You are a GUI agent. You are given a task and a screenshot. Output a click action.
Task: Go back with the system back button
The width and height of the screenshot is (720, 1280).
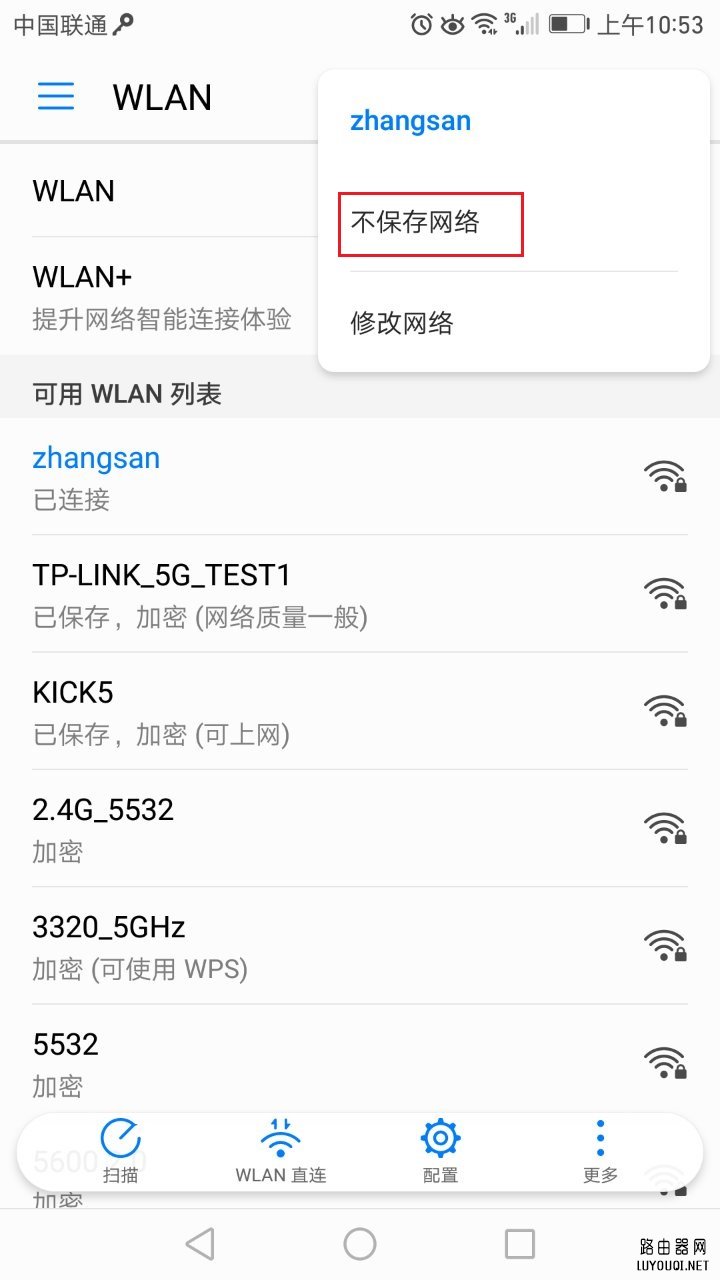(200, 1244)
